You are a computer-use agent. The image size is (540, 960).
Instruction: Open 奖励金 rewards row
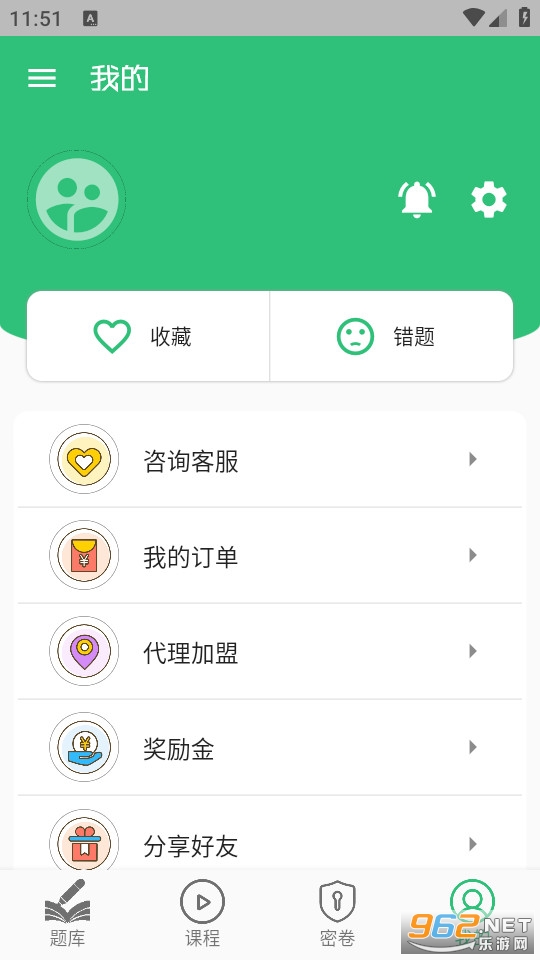pyautogui.click(x=269, y=748)
